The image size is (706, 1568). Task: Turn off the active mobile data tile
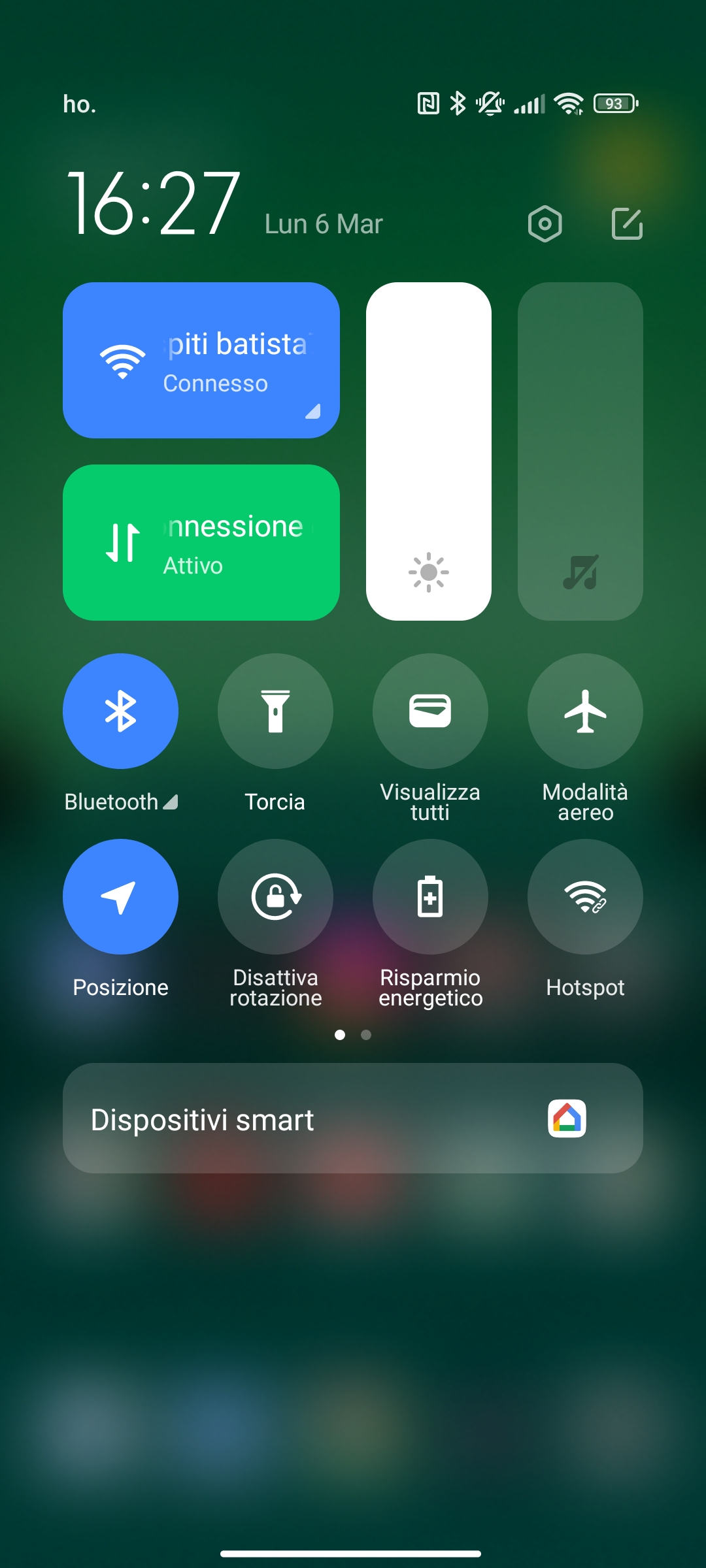[x=201, y=542]
